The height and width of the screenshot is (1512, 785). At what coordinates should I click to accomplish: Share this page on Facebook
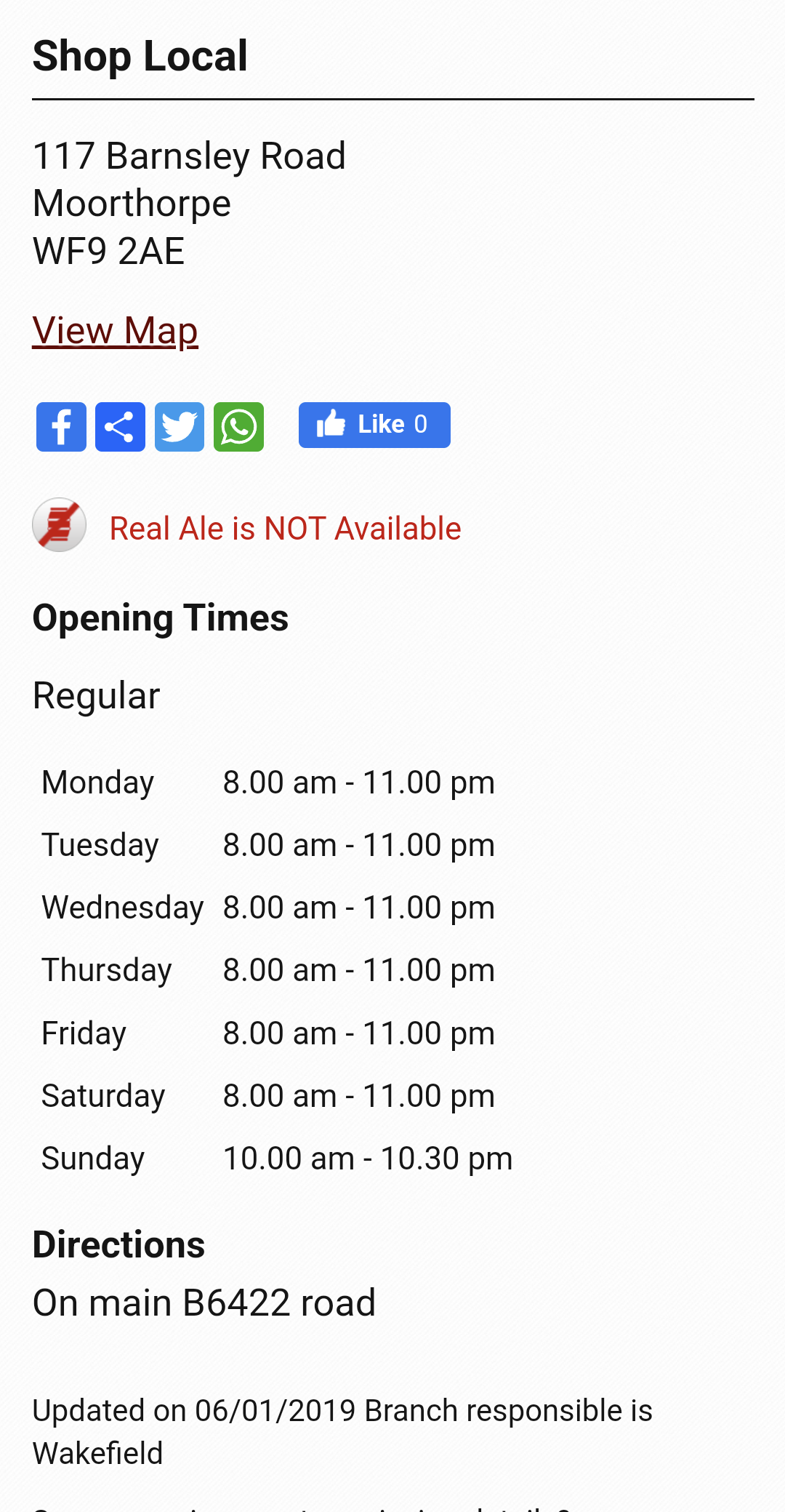click(x=61, y=427)
